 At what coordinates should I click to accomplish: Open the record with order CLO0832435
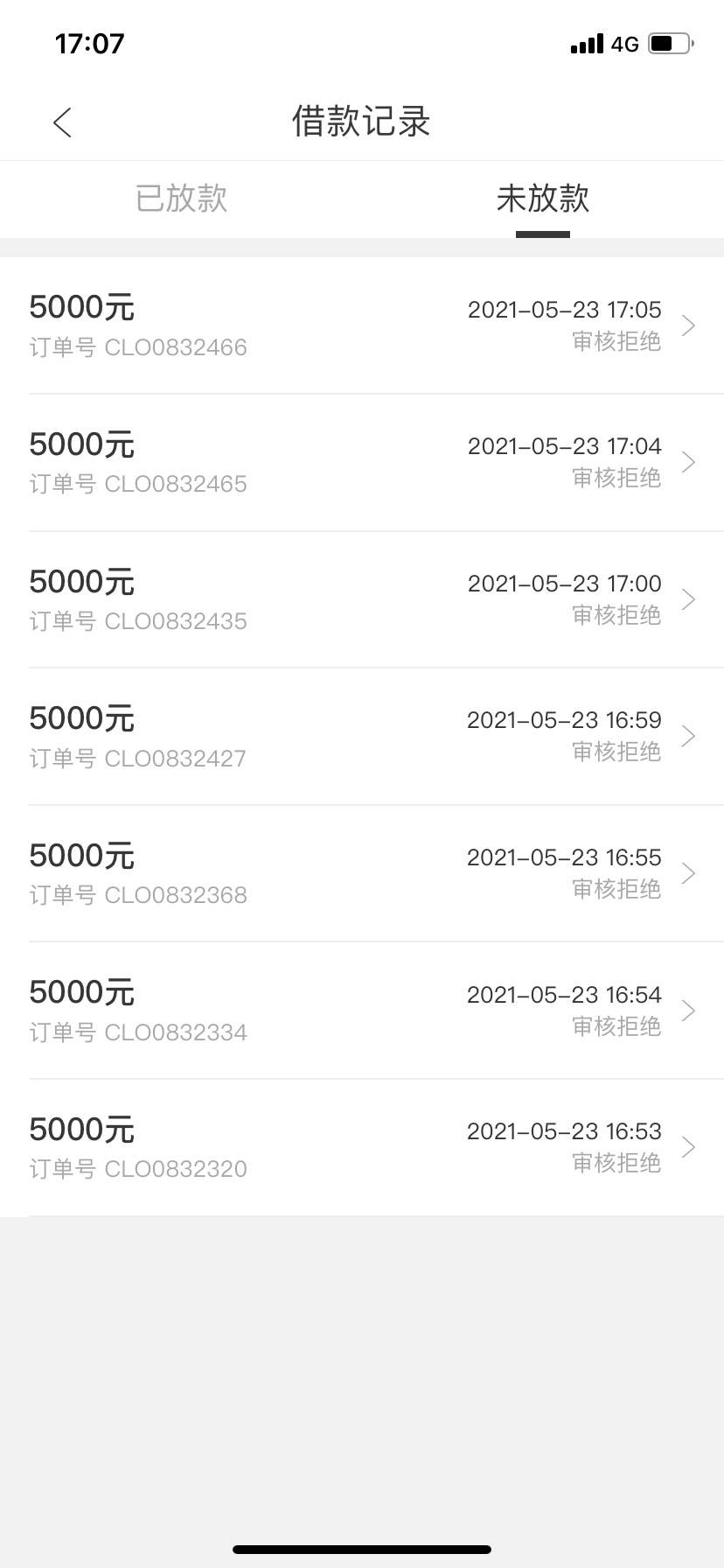click(x=362, y=599)
